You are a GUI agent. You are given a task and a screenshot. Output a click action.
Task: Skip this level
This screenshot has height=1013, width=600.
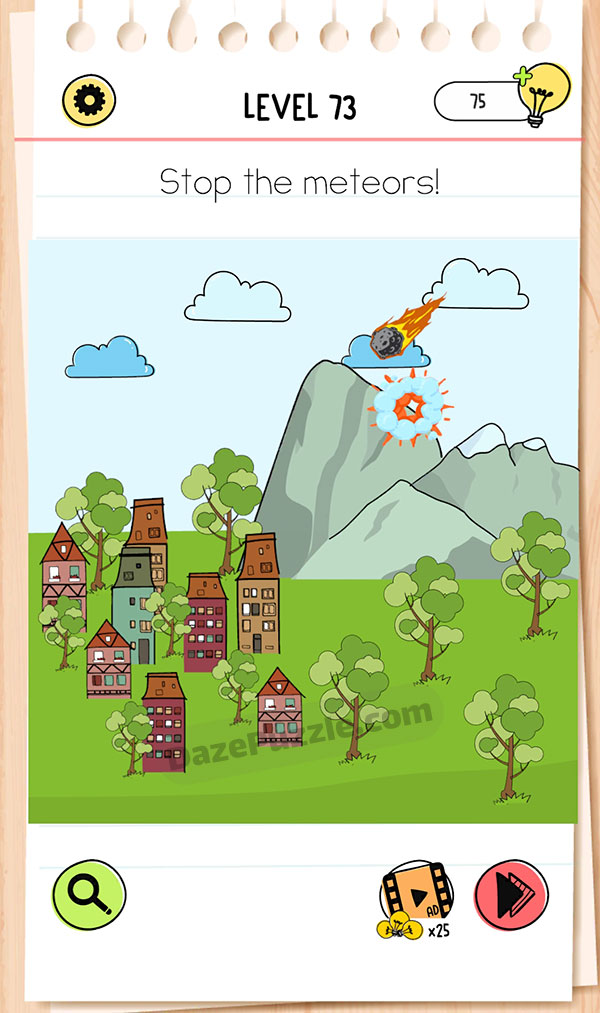pyautogui.click(x=509, y=893)
